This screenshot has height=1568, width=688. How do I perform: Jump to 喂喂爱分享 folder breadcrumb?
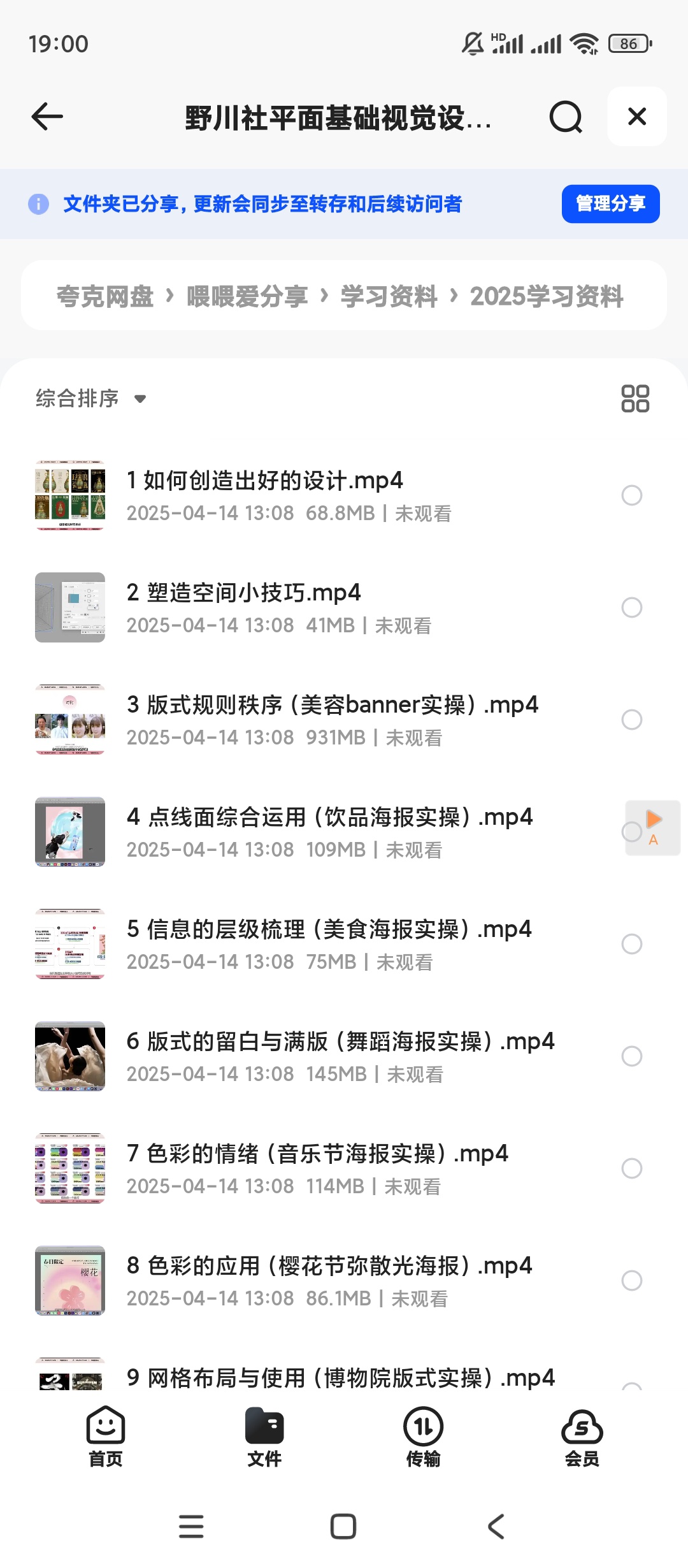tap(247, 296)
